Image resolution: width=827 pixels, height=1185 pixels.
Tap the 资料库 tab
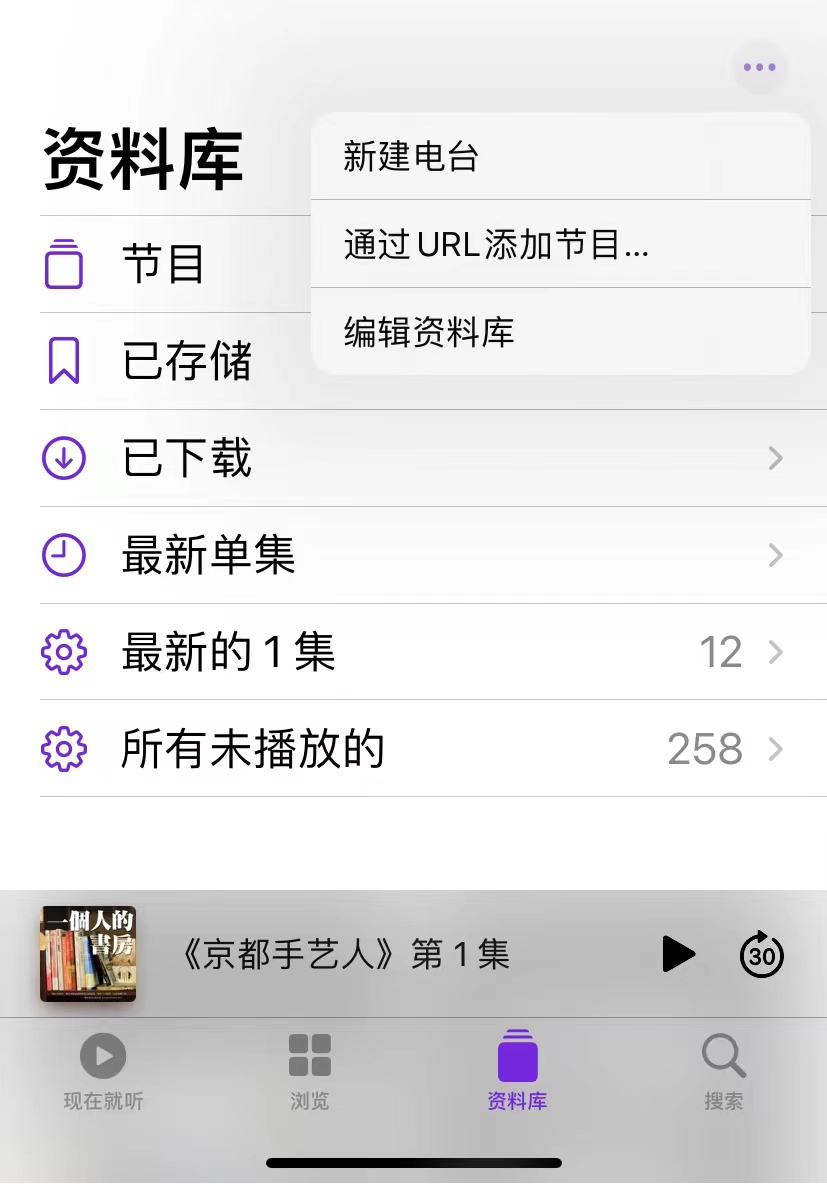[x=517, y=1072]
